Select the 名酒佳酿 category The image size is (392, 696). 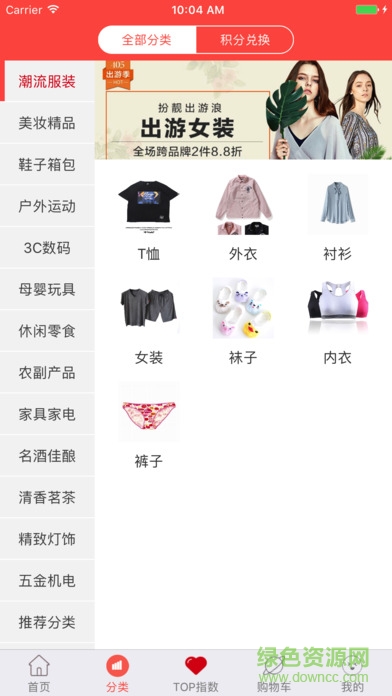pyautogui.click(x=47, y=456)
